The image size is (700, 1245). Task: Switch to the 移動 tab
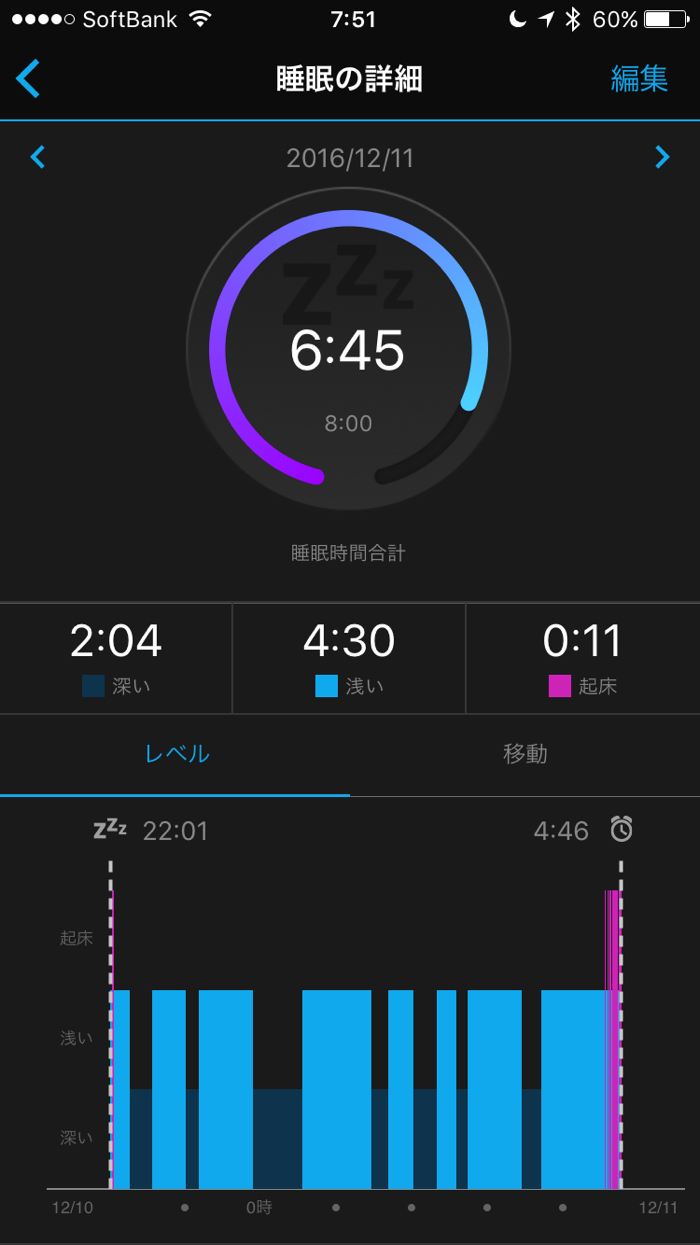pyautogui.click(x=524, y=754)
